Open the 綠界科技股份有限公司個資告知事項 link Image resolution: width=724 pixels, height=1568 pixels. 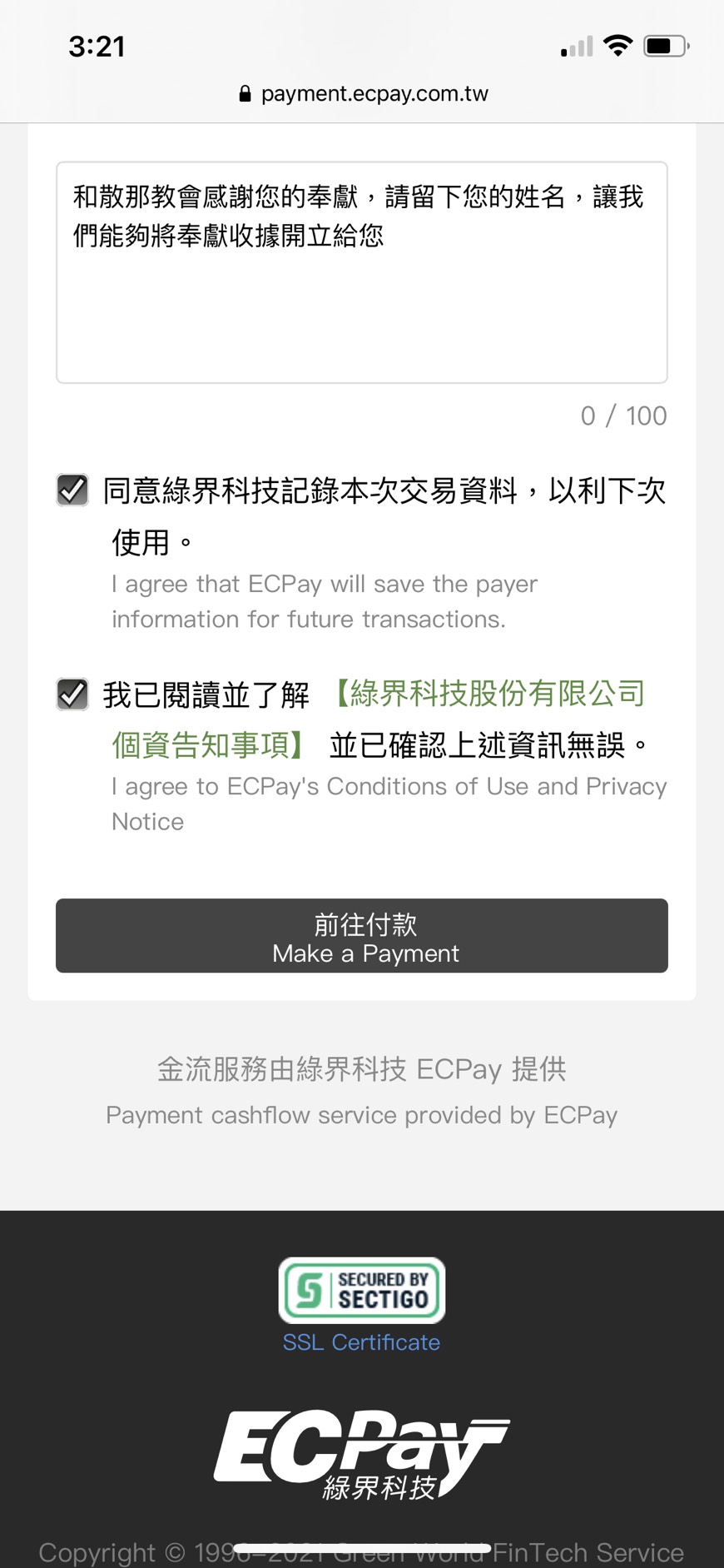pos(379,719)
